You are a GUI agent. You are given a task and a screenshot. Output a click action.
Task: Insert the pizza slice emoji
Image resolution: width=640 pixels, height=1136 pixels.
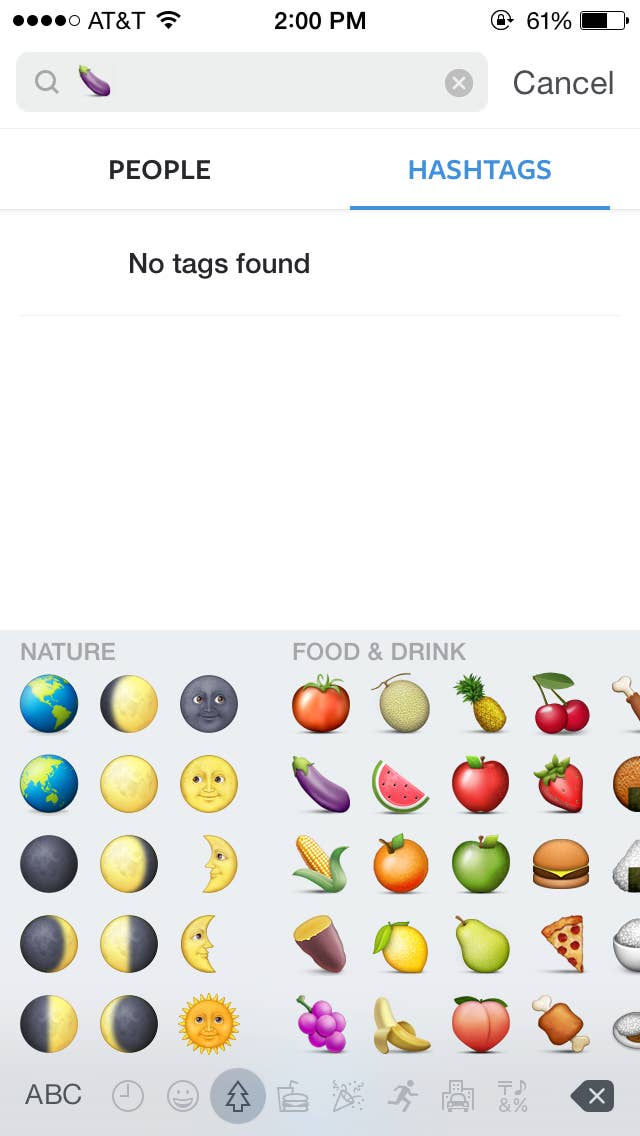561,945
